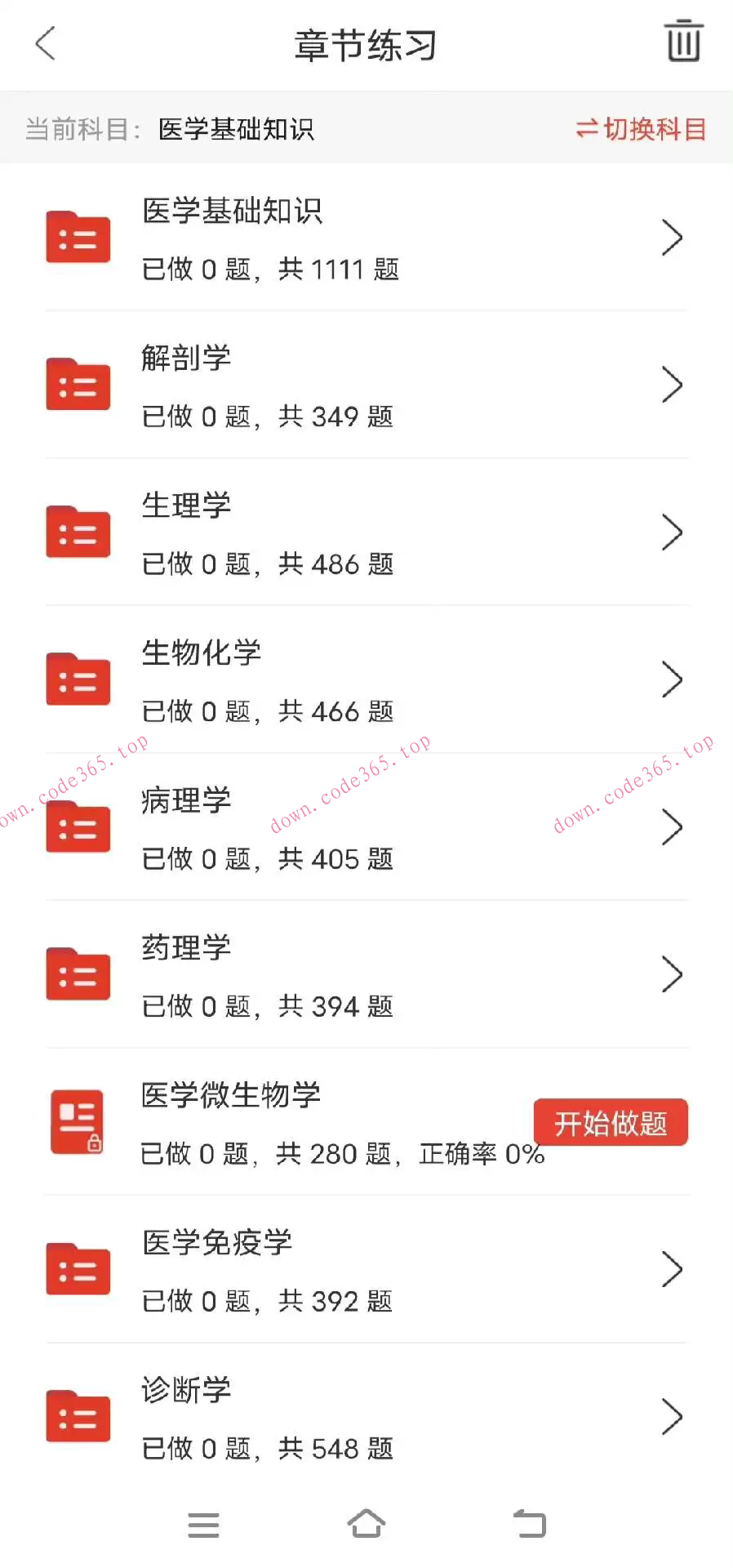Tap the 正确率 0% accuracy indicator
The width and height of the screenshot is (733, 1568).
pos(480,1153)
